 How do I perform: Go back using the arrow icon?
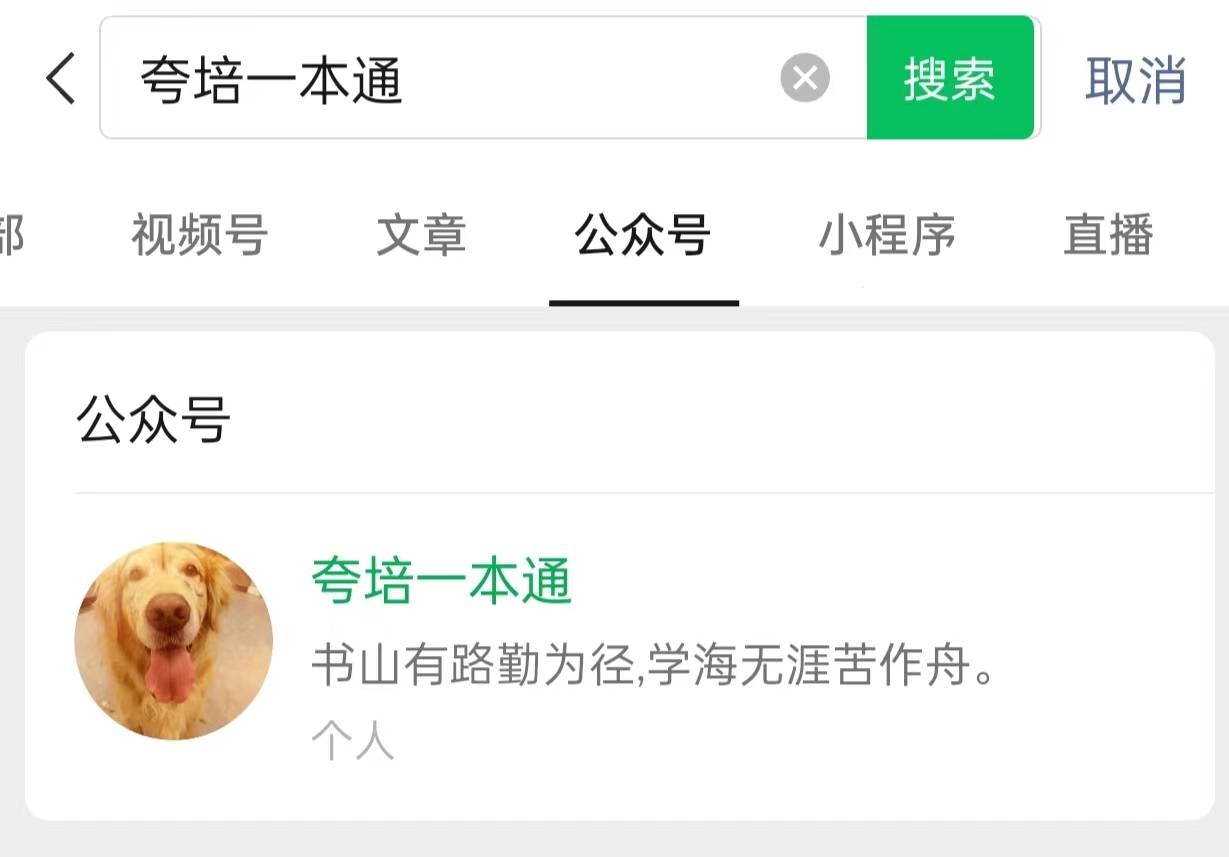[61, 79]
